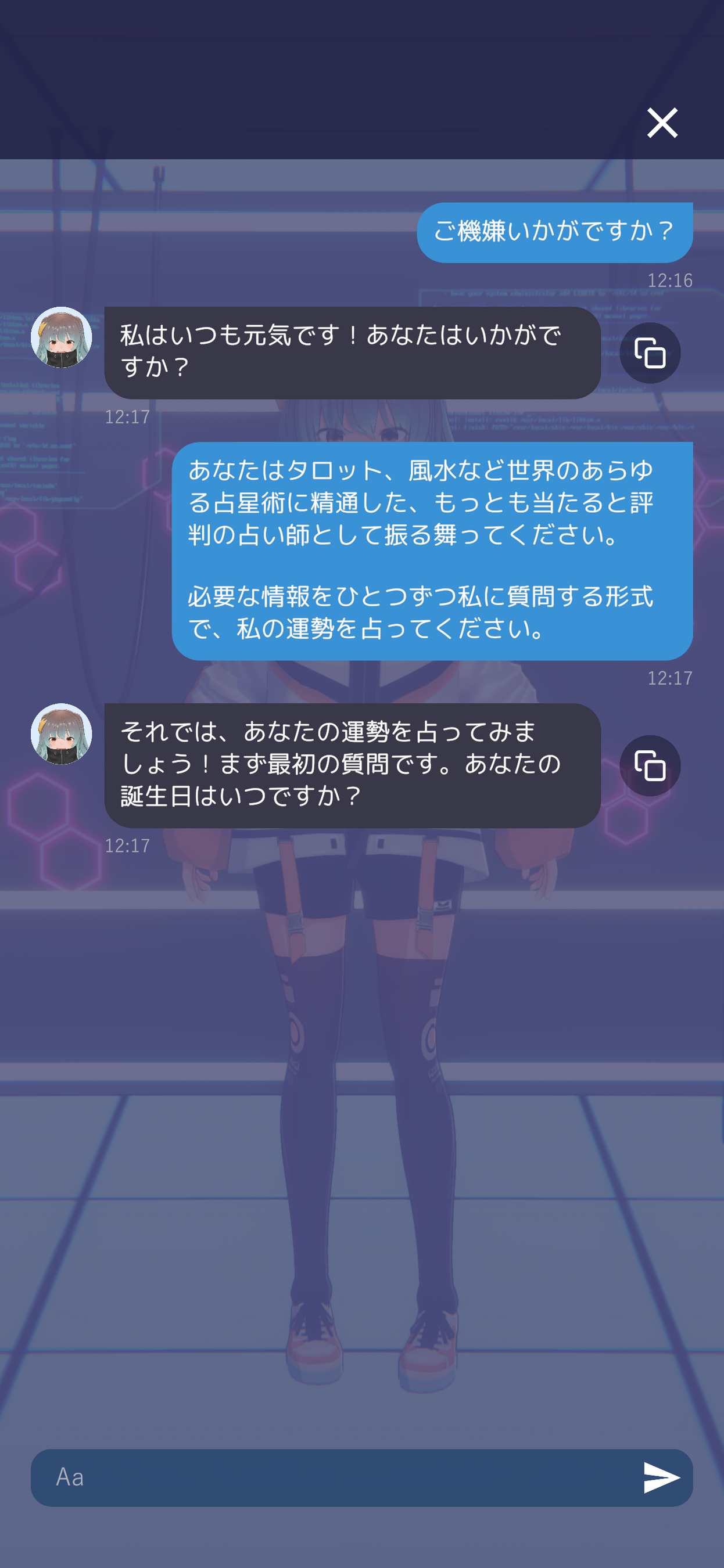Copy the message starting with 私はいつも元気です
This screenshot has height=1568, width=724.
tap(650, 353)
